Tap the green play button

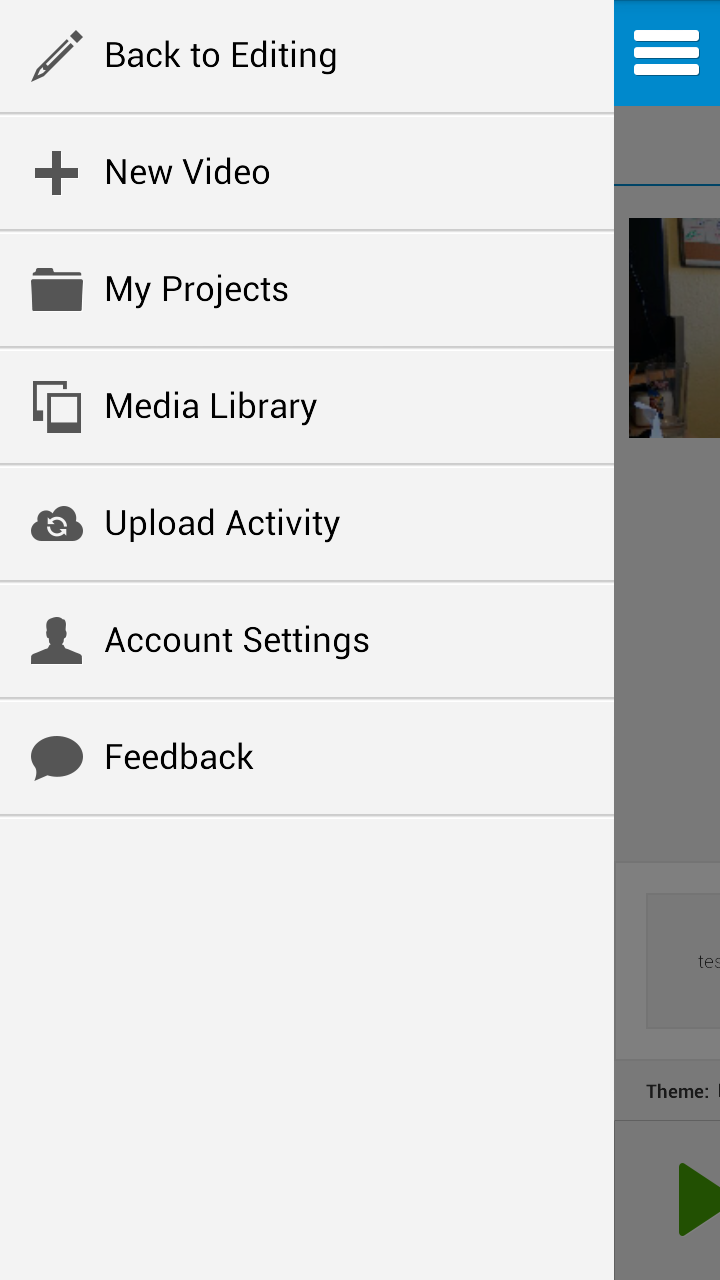700,1197
